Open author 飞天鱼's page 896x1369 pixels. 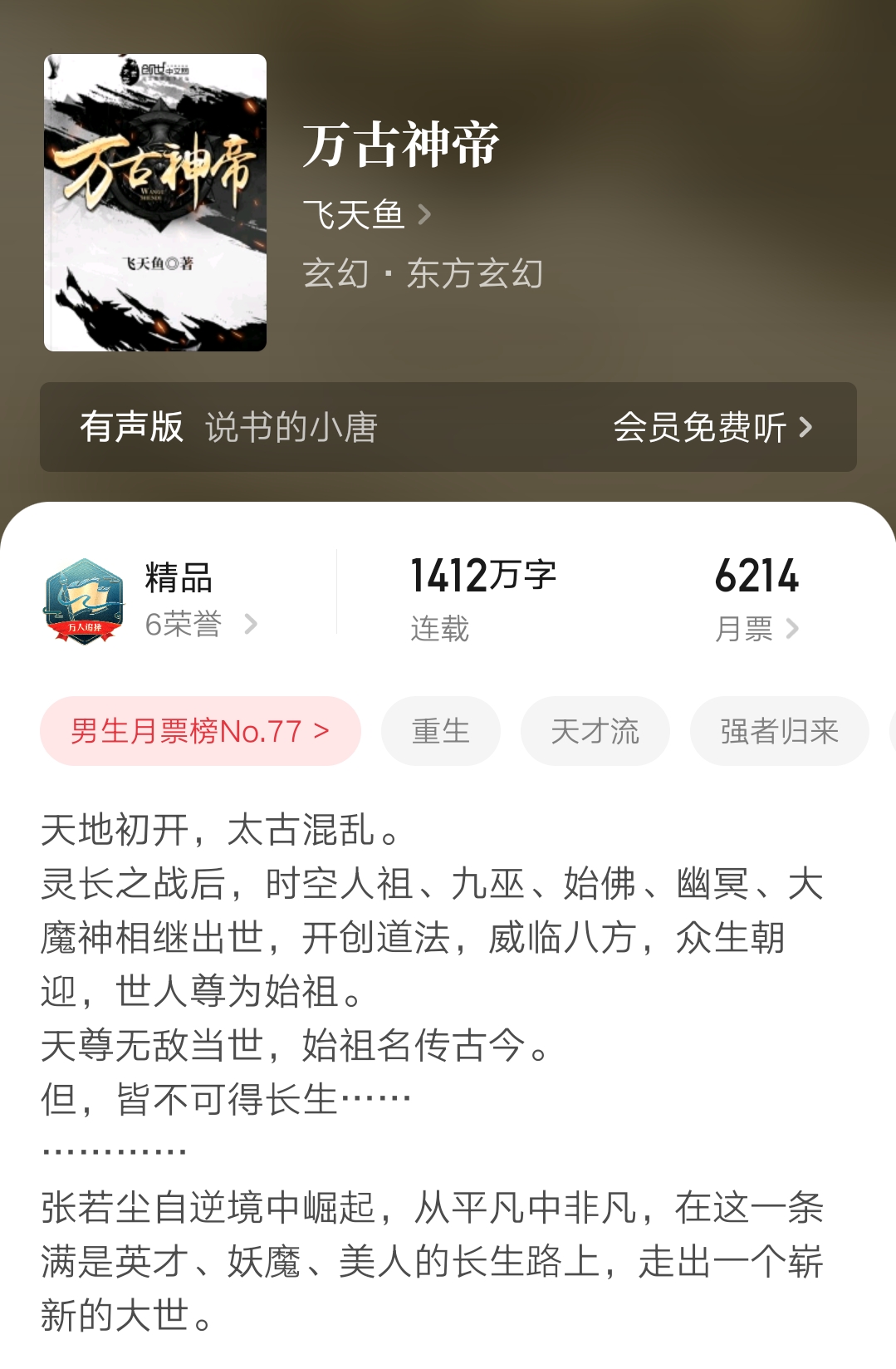click(x=366, y=215)
